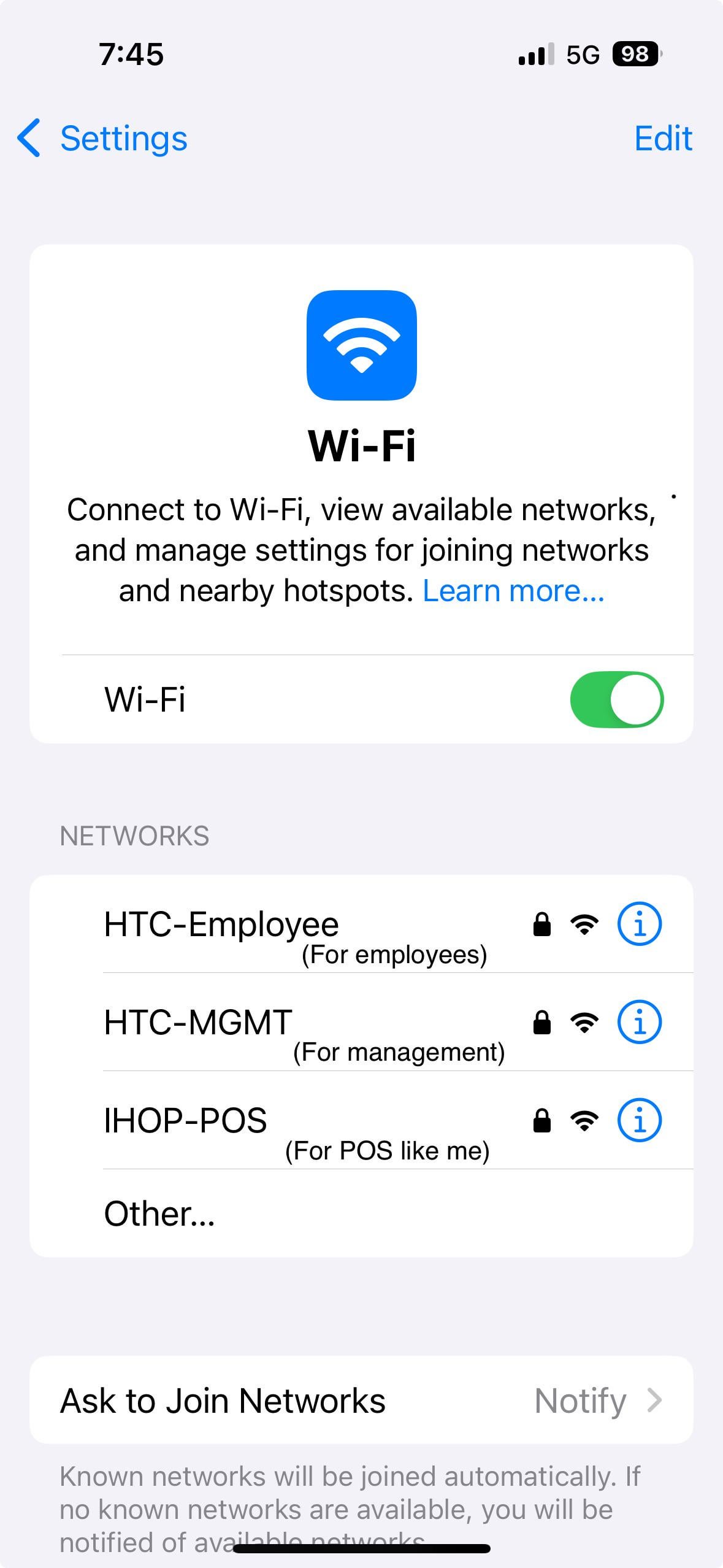Select the IHOP-POS network
The image size is (723, 1568).
(186, 1121)
